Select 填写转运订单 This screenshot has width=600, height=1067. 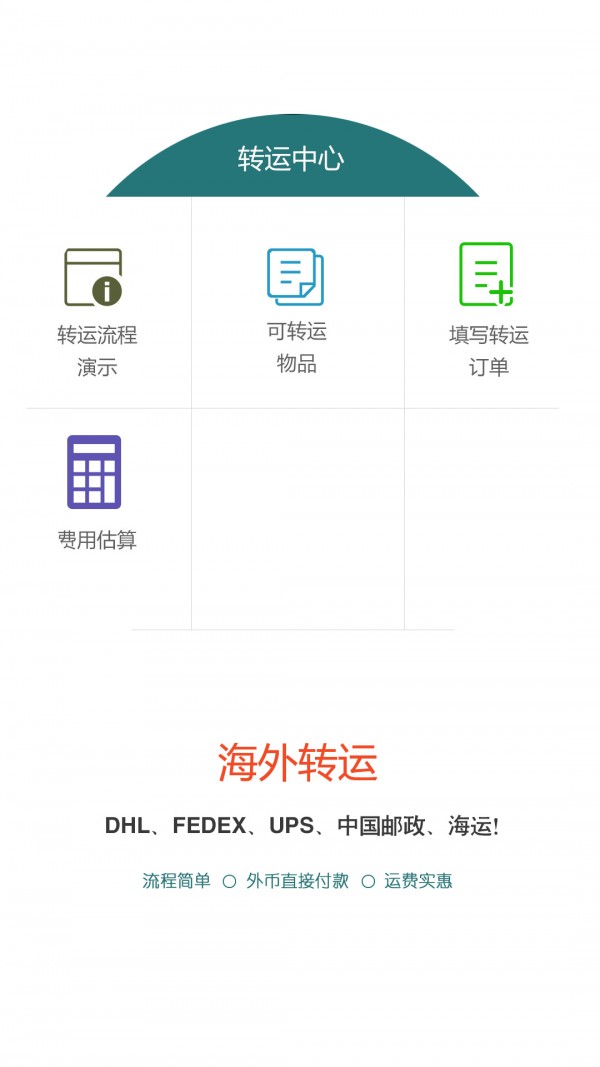[487, 308]
